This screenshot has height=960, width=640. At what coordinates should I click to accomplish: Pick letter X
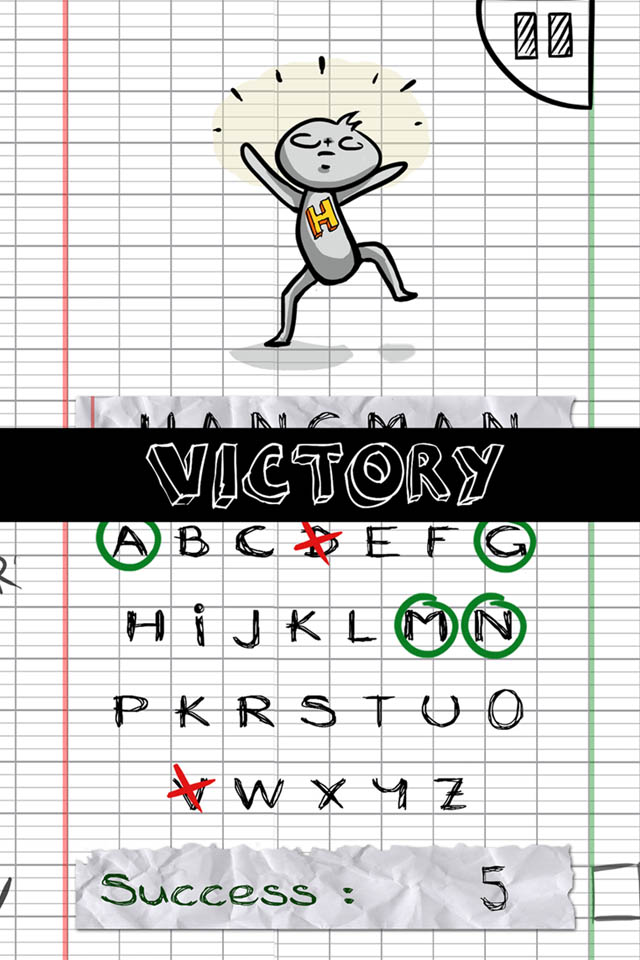point(329,794)
